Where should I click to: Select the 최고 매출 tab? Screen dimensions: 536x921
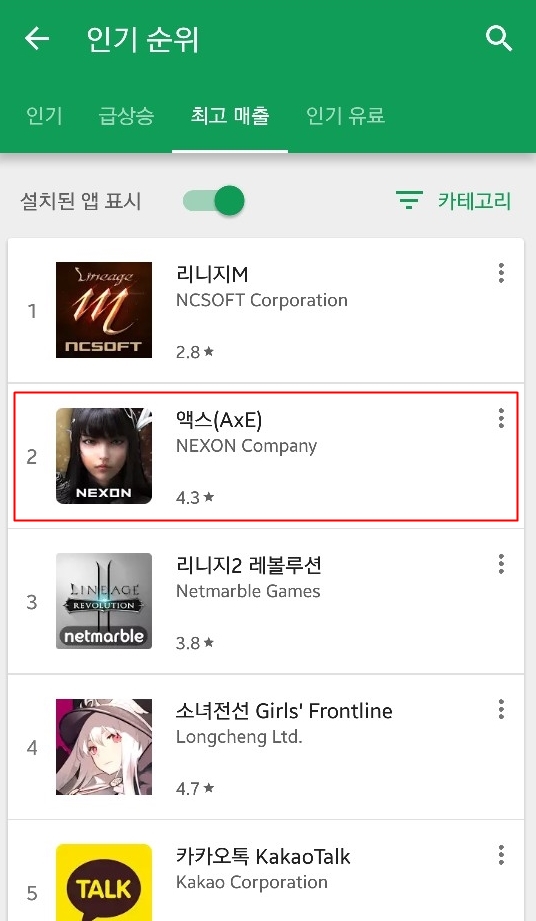click(230, 115)
